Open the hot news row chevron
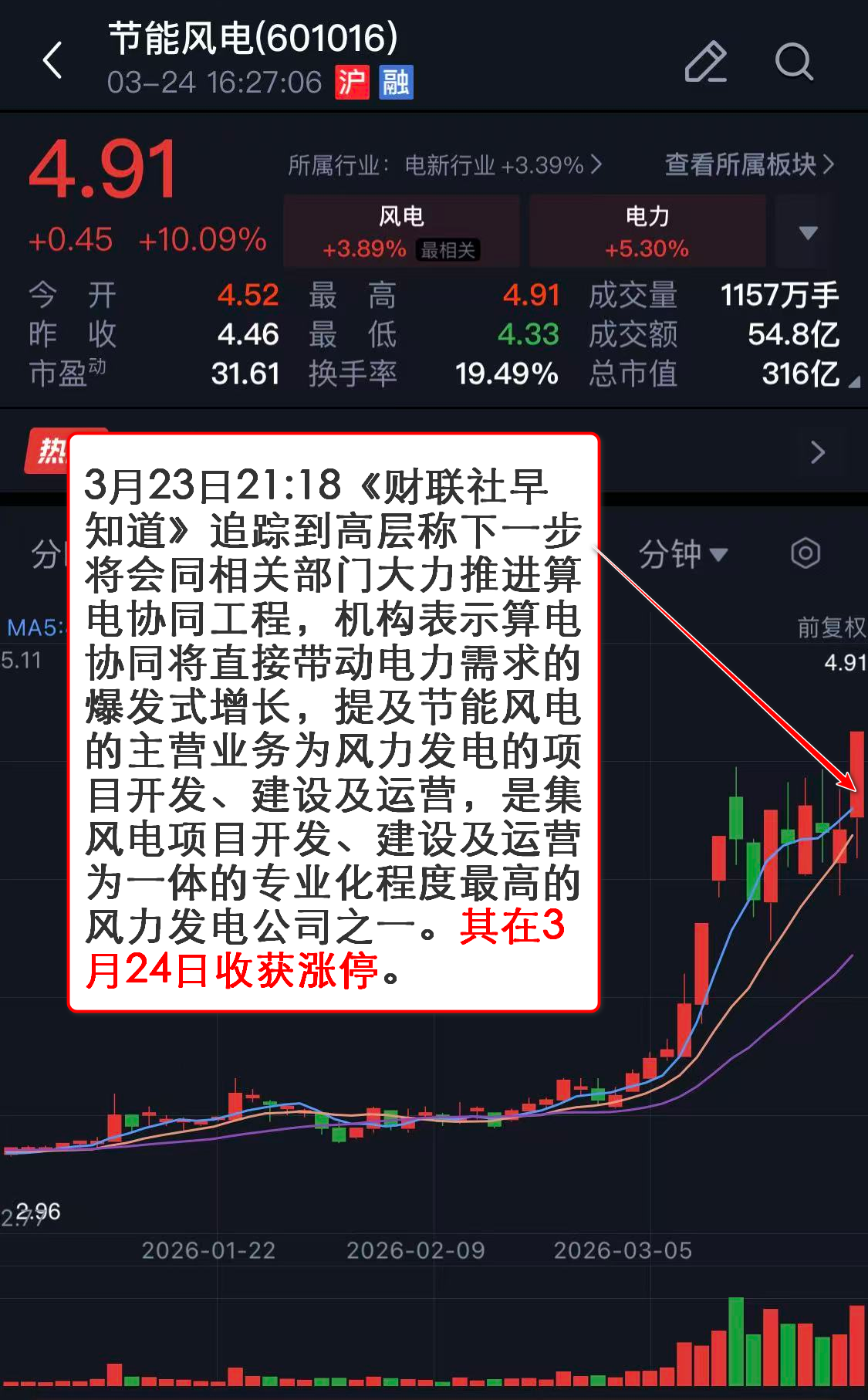This screenshot has width=868, height=1400. (818, 451)
